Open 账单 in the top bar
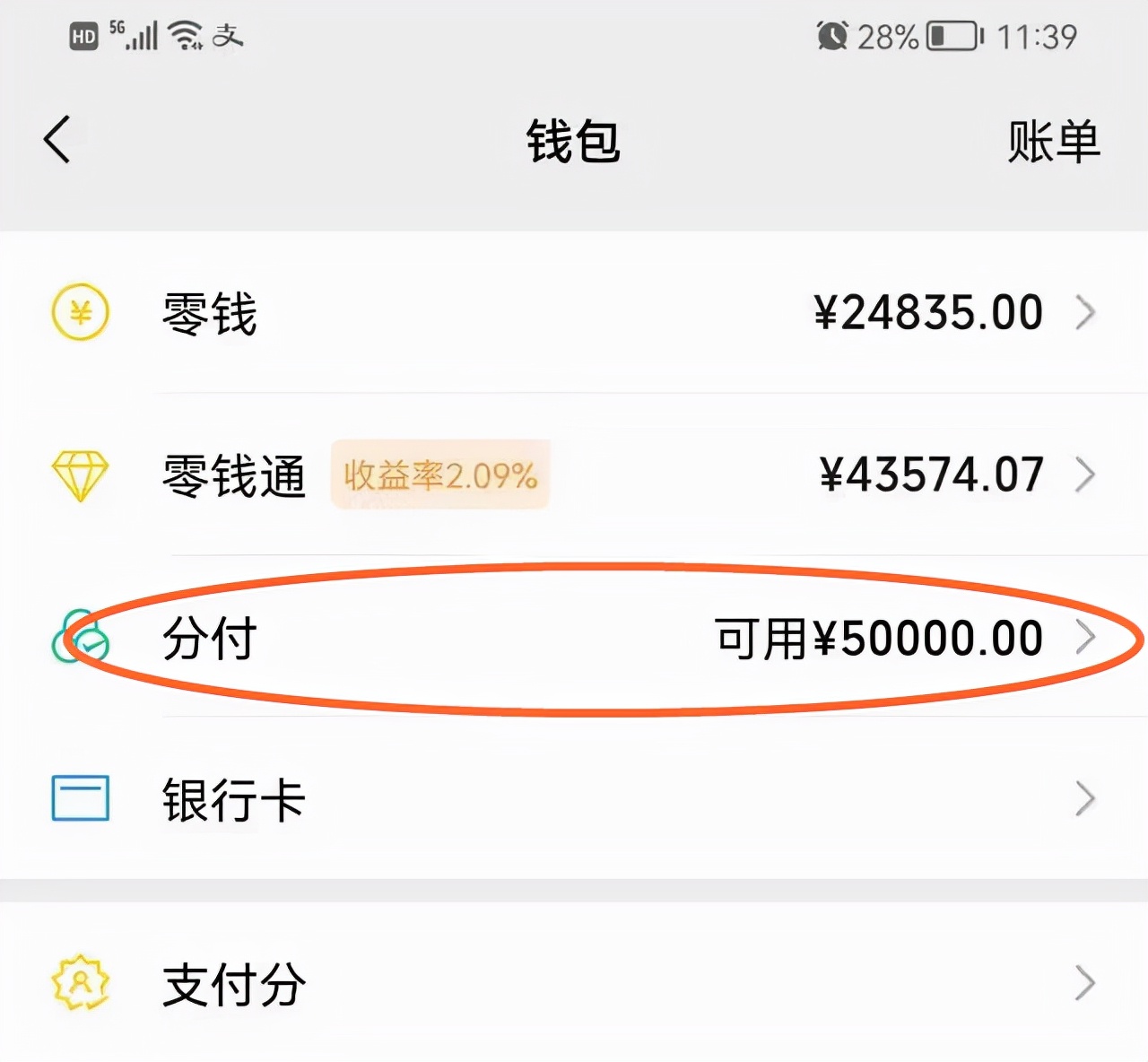 (x=1053, y=142)
